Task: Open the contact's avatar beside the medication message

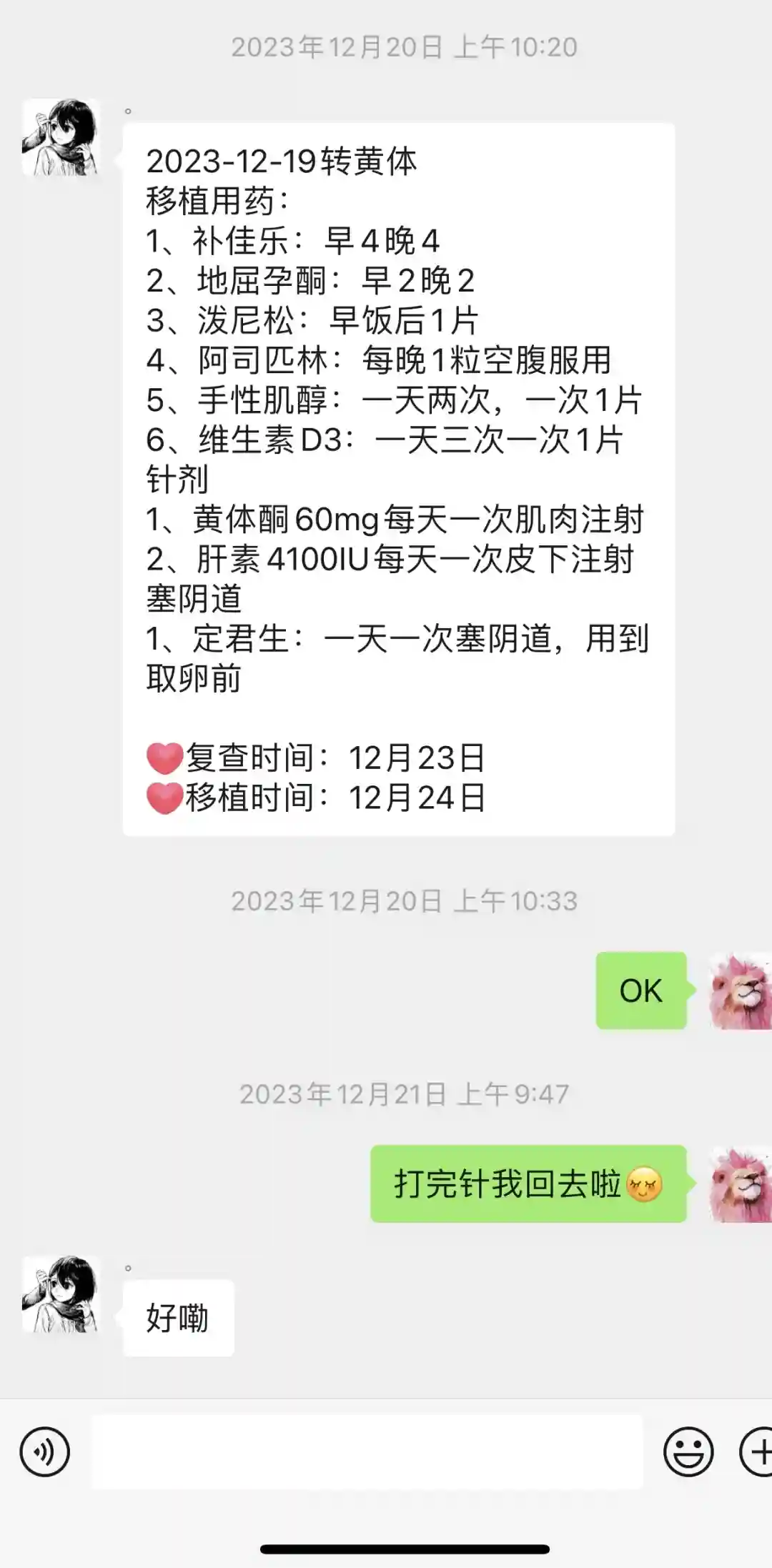Action: [x=61, y=137]
